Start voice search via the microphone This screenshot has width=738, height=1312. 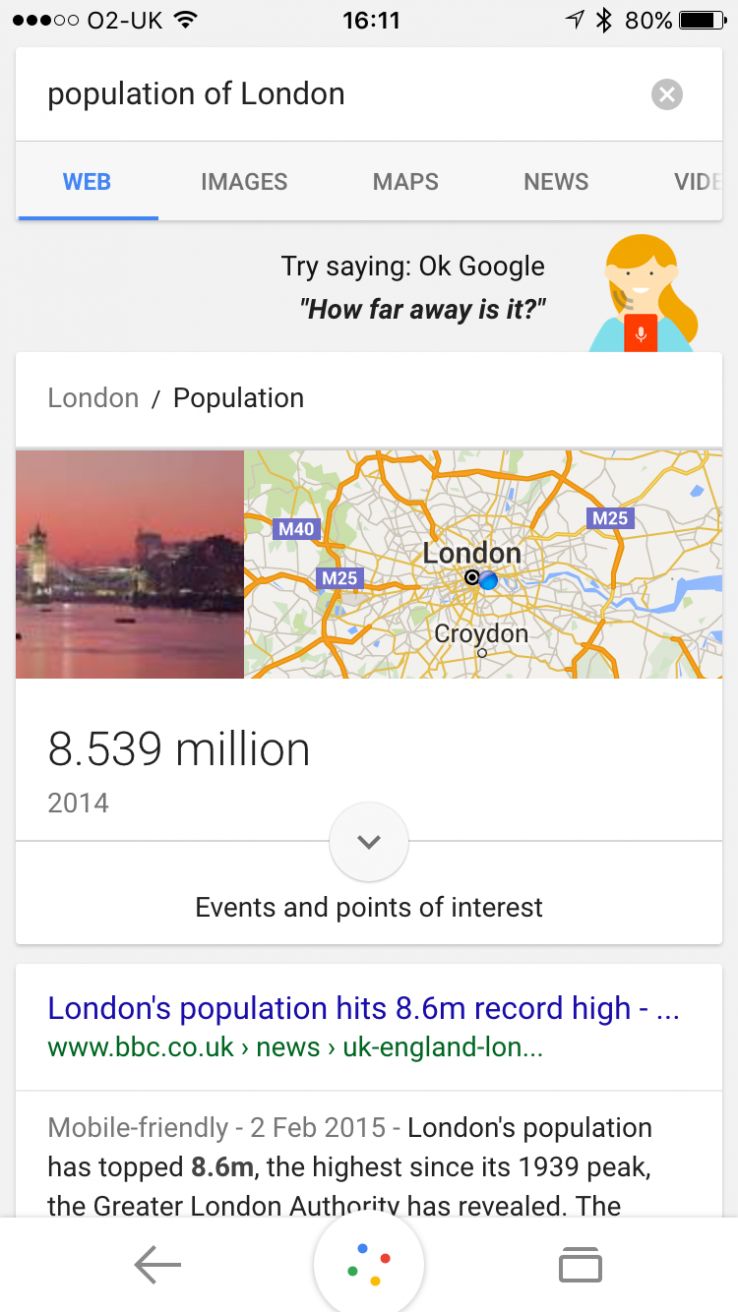click(x=641, y=332)
